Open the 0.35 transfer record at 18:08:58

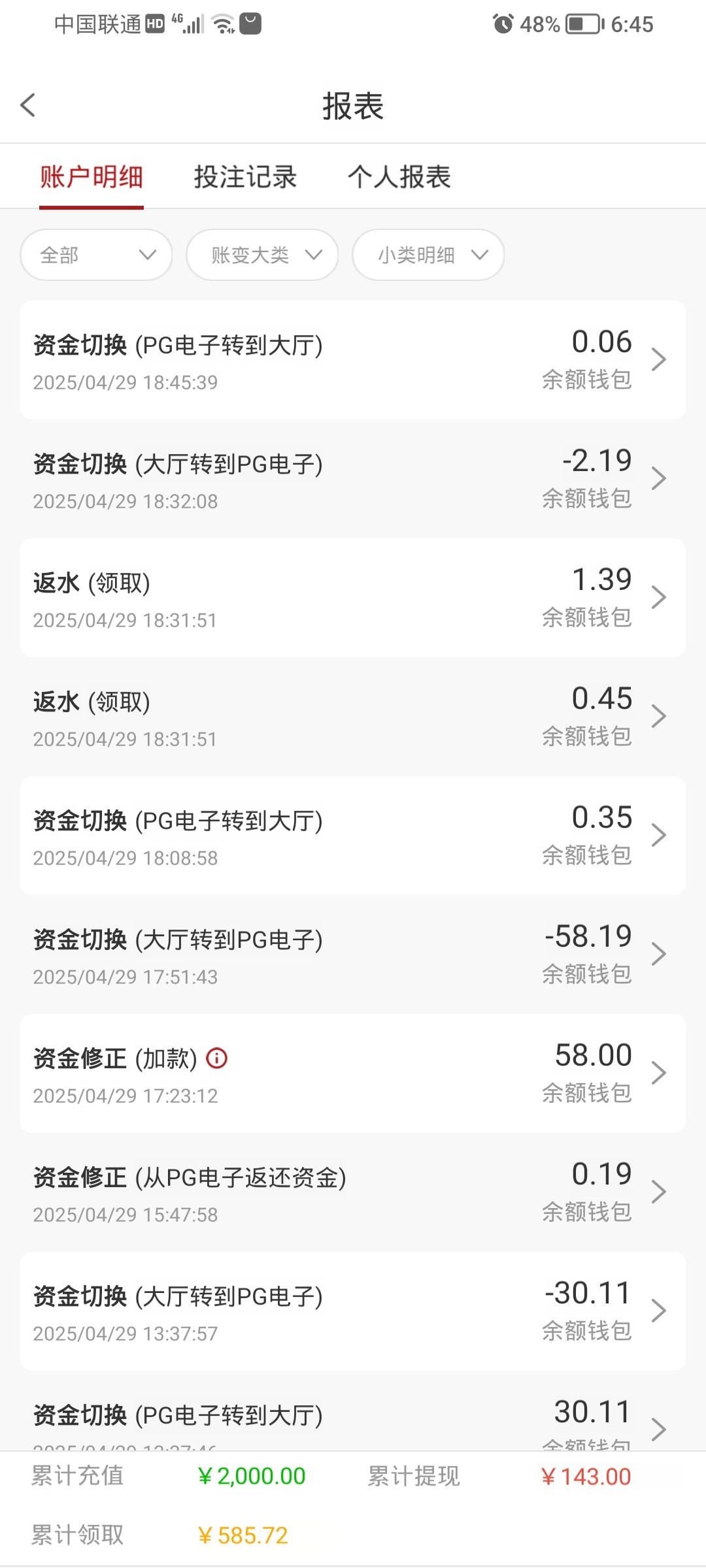[353, 836]
